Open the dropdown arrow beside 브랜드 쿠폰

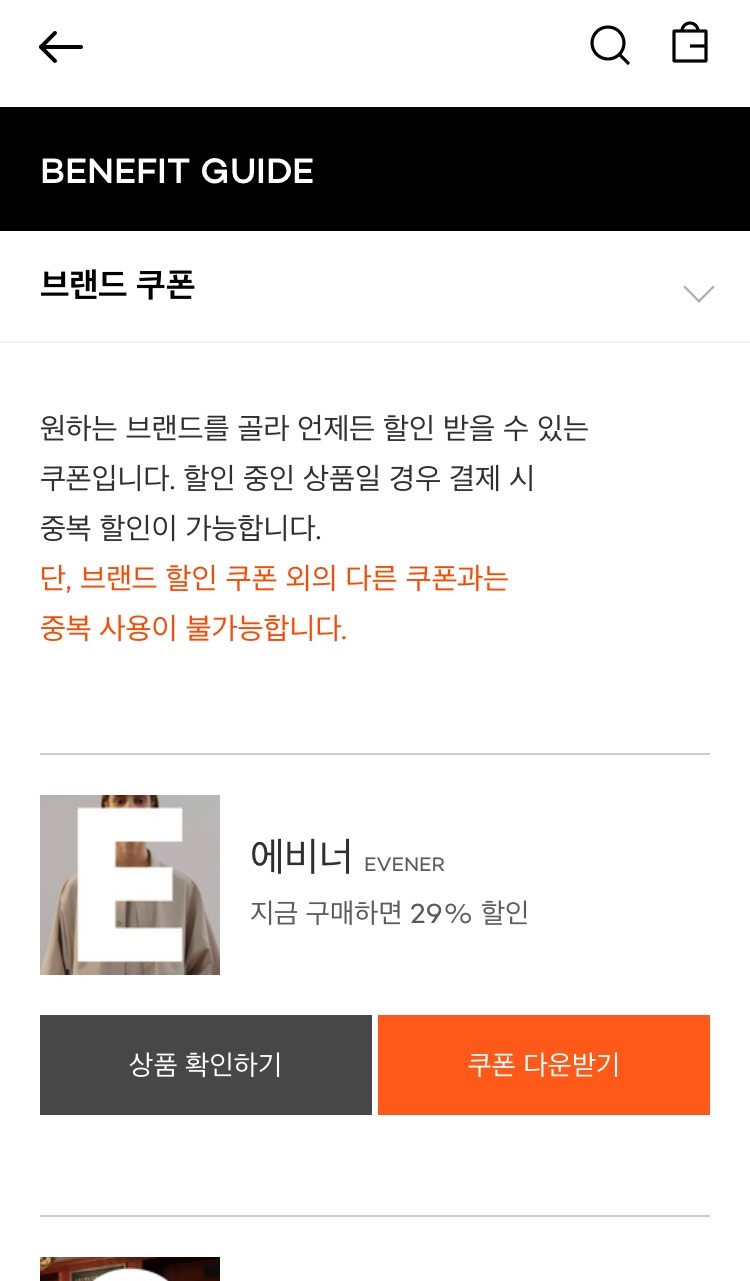pos(699,293)
